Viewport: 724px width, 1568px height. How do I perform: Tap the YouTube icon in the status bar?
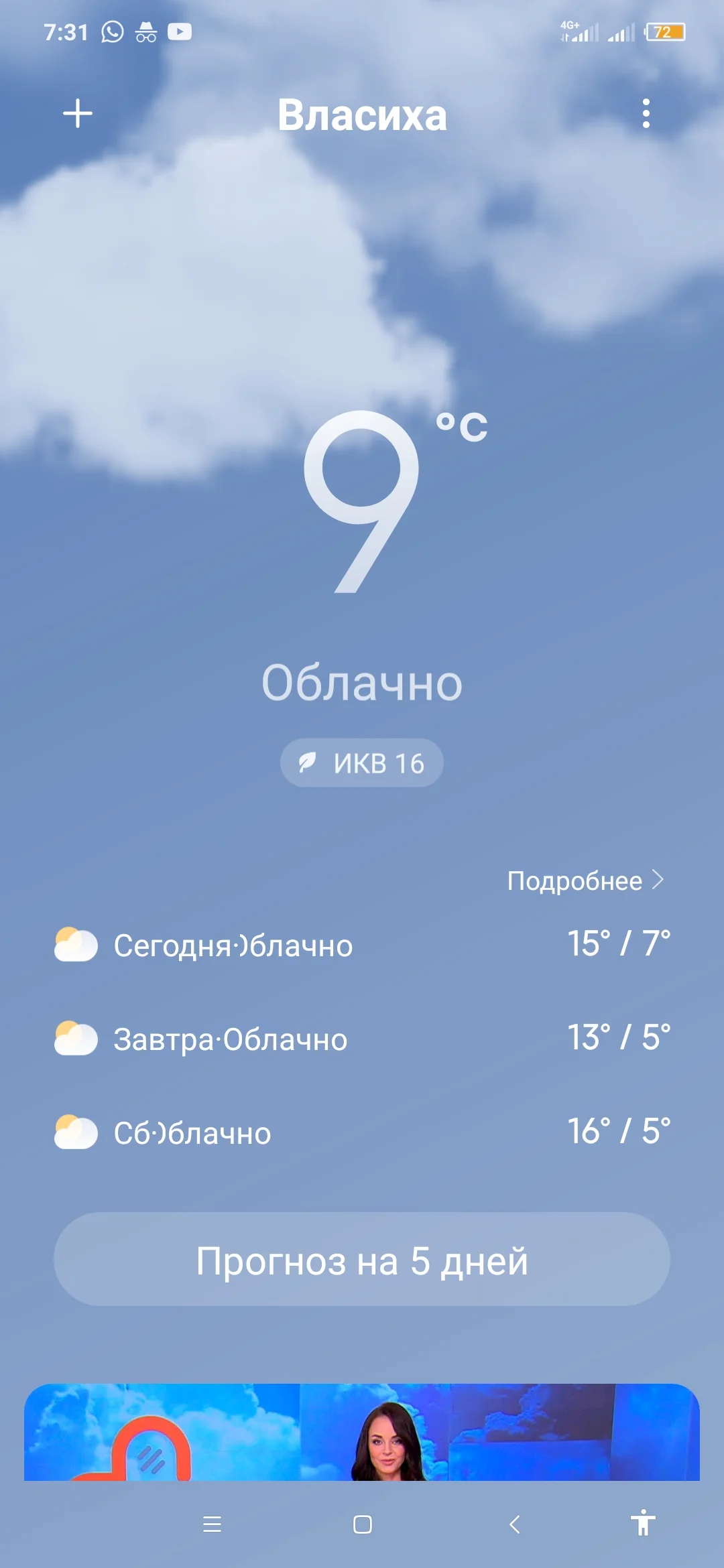tap(180, 31)
